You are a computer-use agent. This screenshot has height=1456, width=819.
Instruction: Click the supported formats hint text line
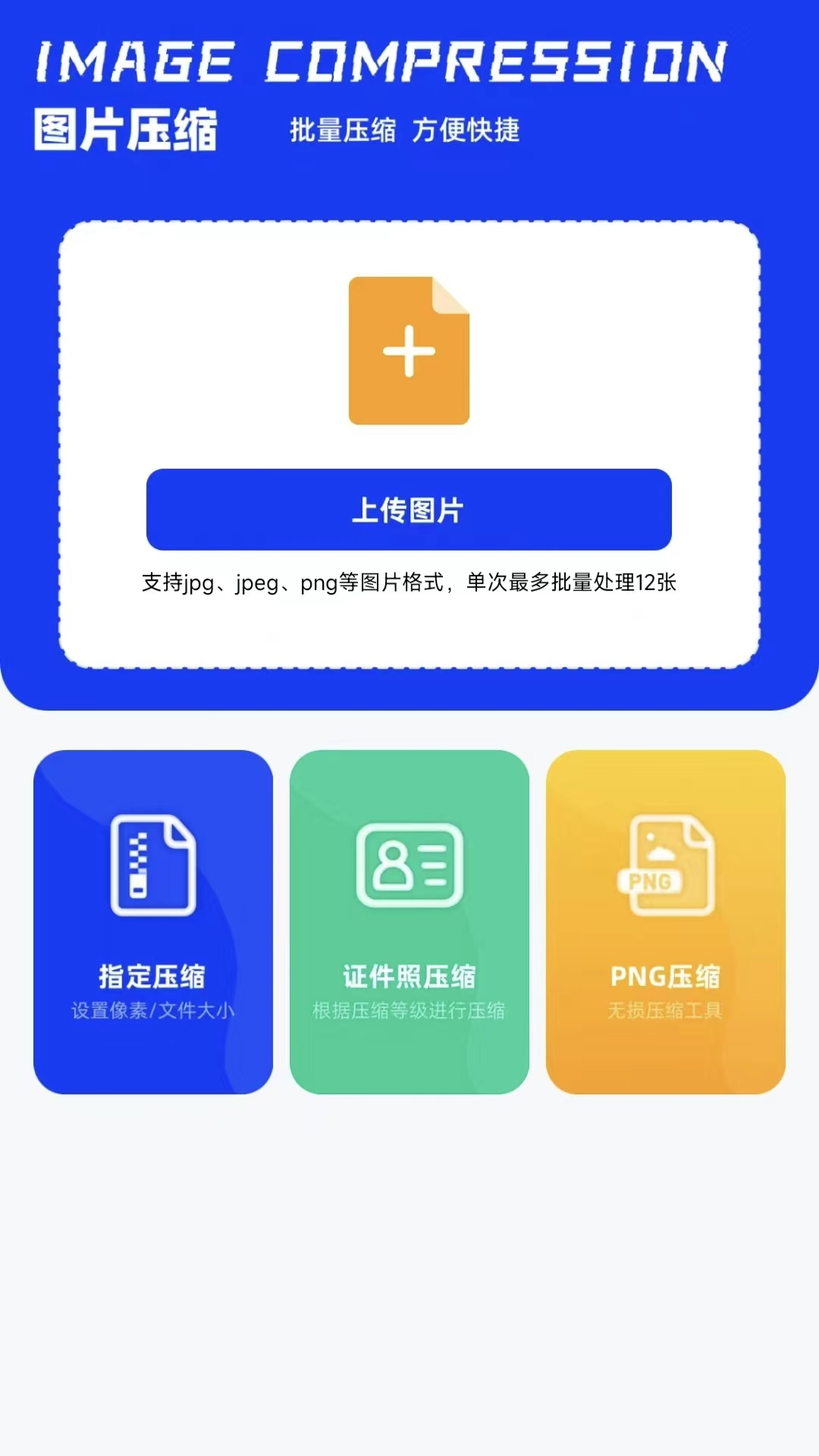(409, 584)
